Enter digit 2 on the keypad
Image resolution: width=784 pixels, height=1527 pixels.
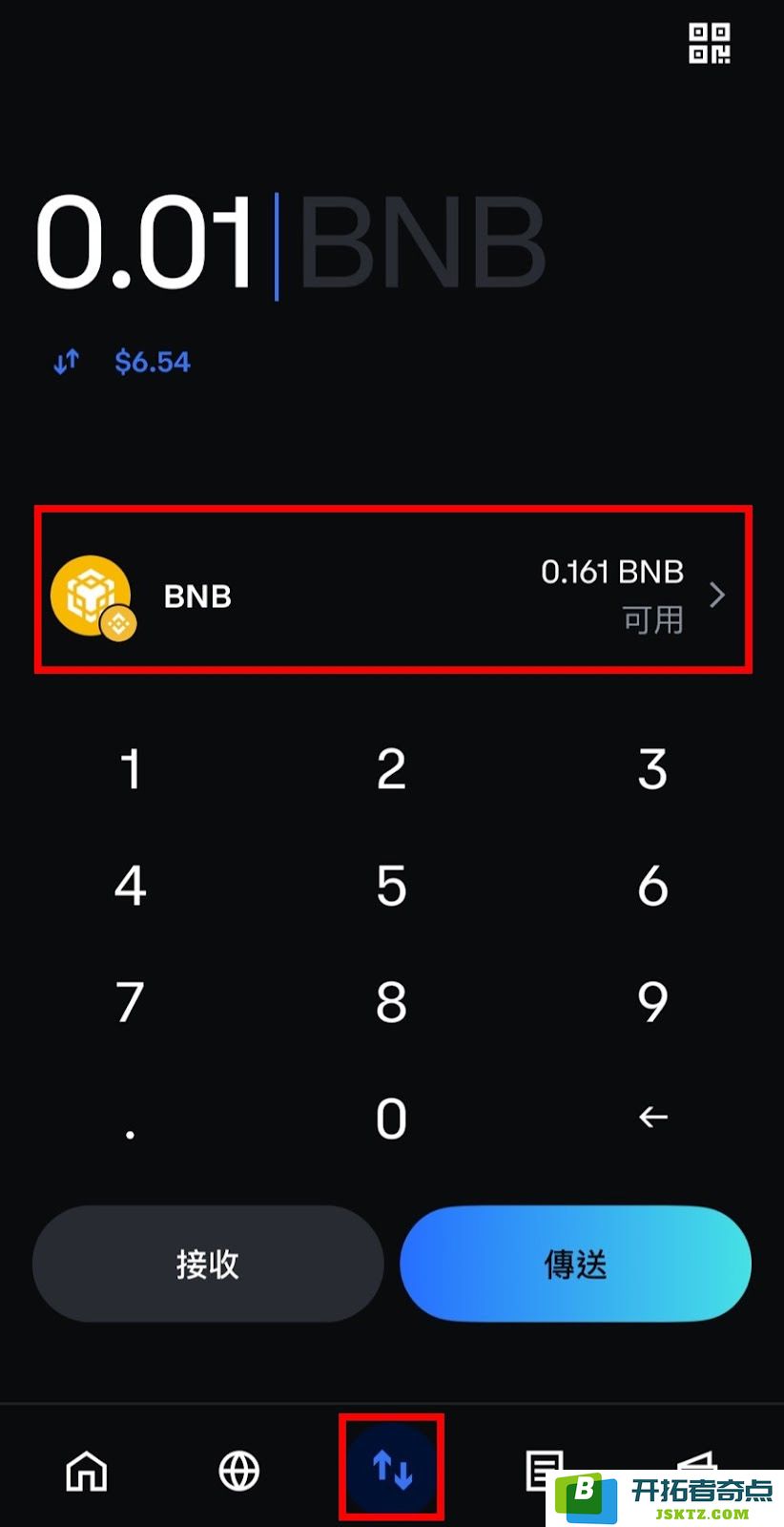point(391,769)
